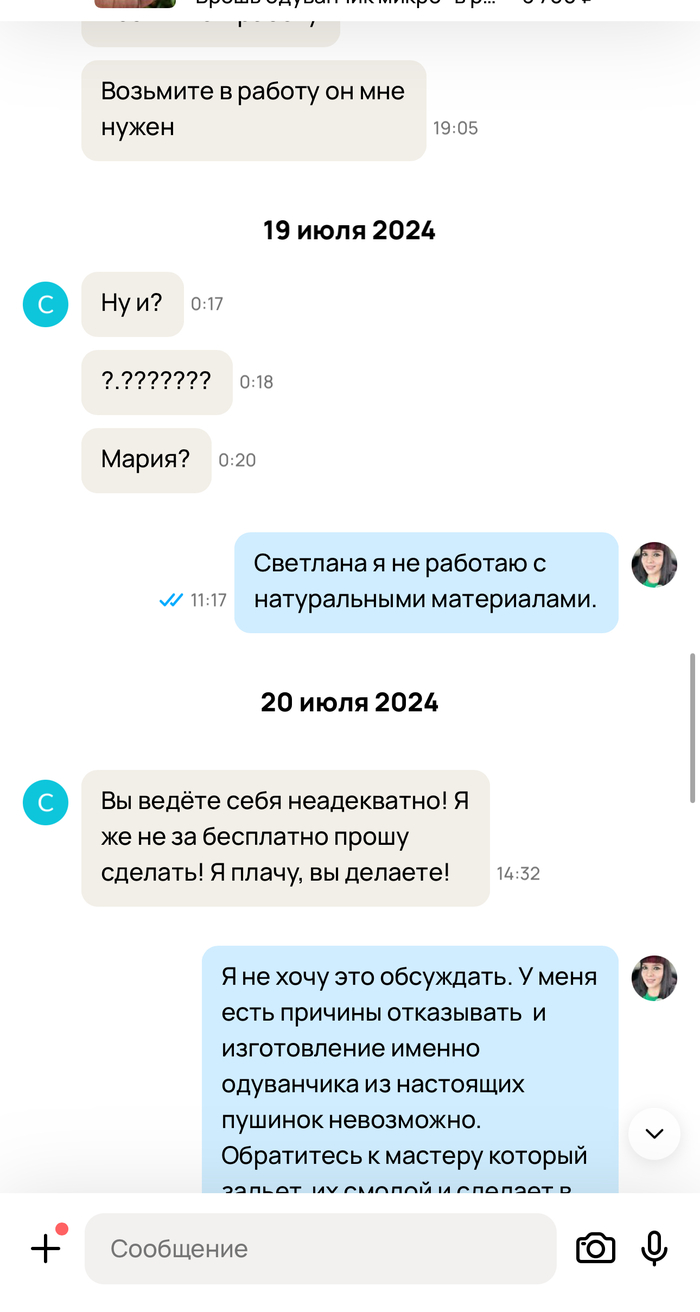This screenshot has height=1312, width=700.
Task: Tap the plus attachment icon
Action: 46,1247
